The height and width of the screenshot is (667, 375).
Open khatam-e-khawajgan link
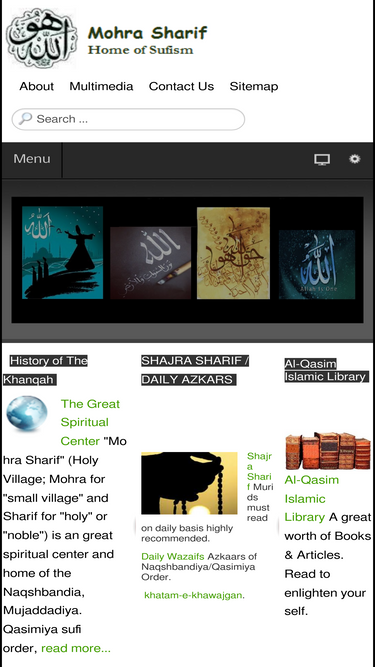(x=194, y=595)
